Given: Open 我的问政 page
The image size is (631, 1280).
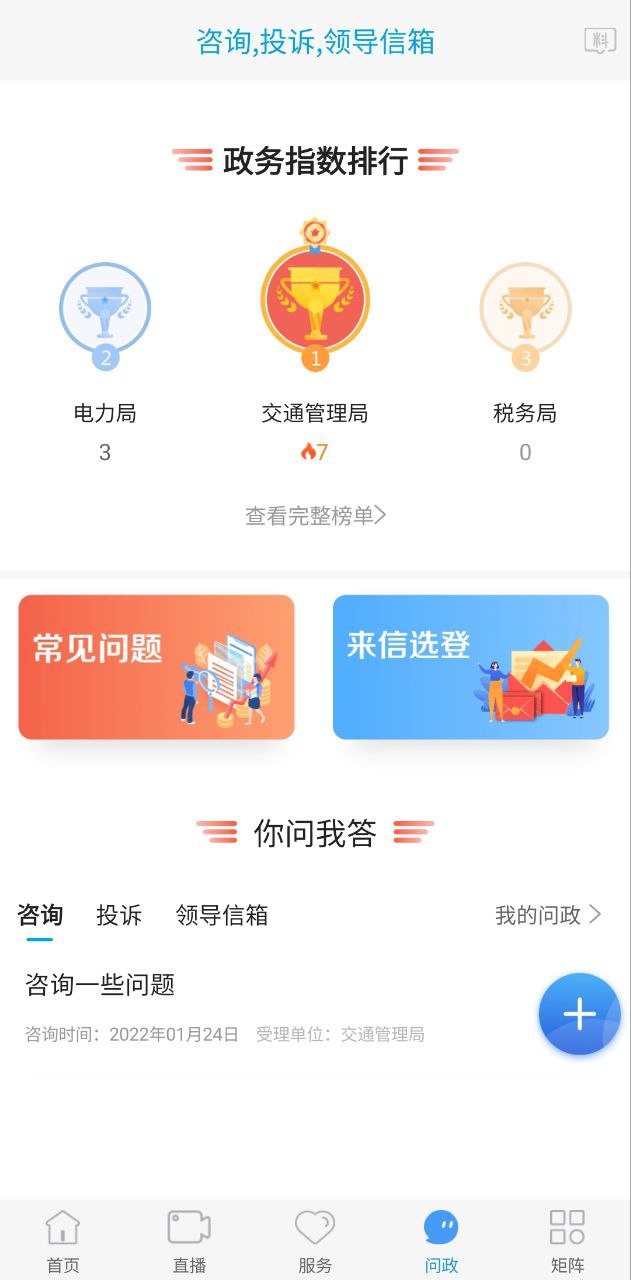Looking at the screenshot, I should point(548,915).
